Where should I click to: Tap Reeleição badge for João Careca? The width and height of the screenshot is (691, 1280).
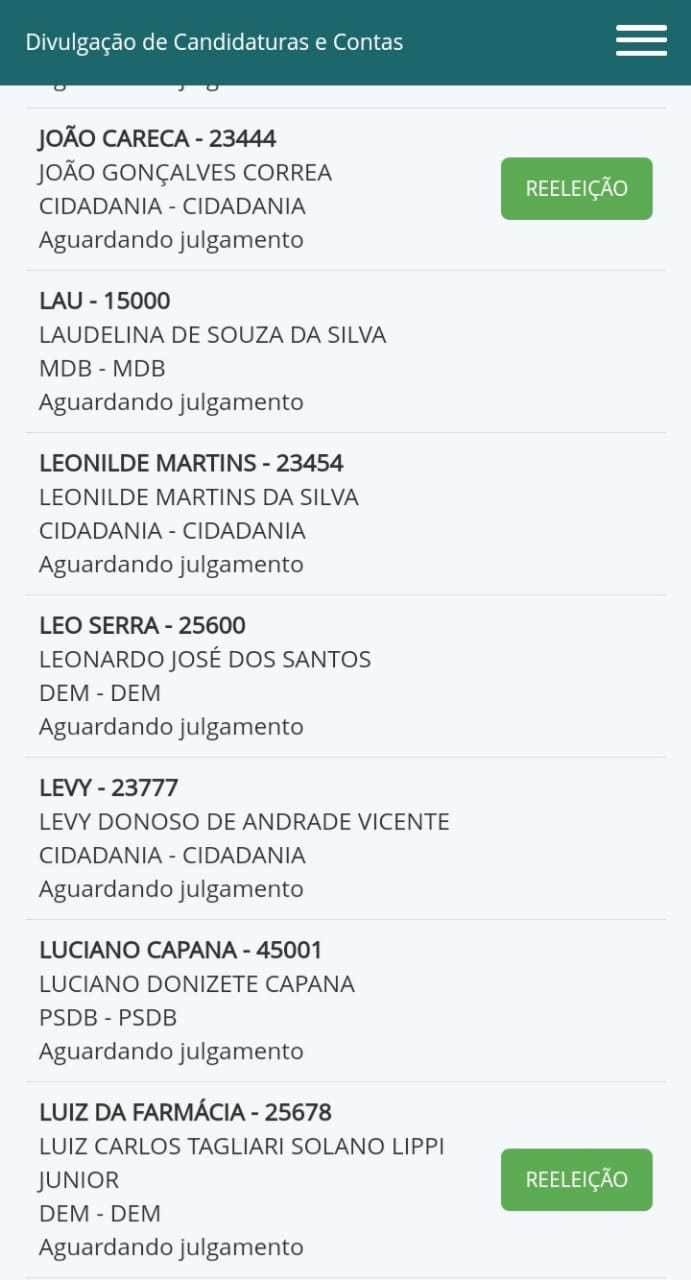pos(576,188)
